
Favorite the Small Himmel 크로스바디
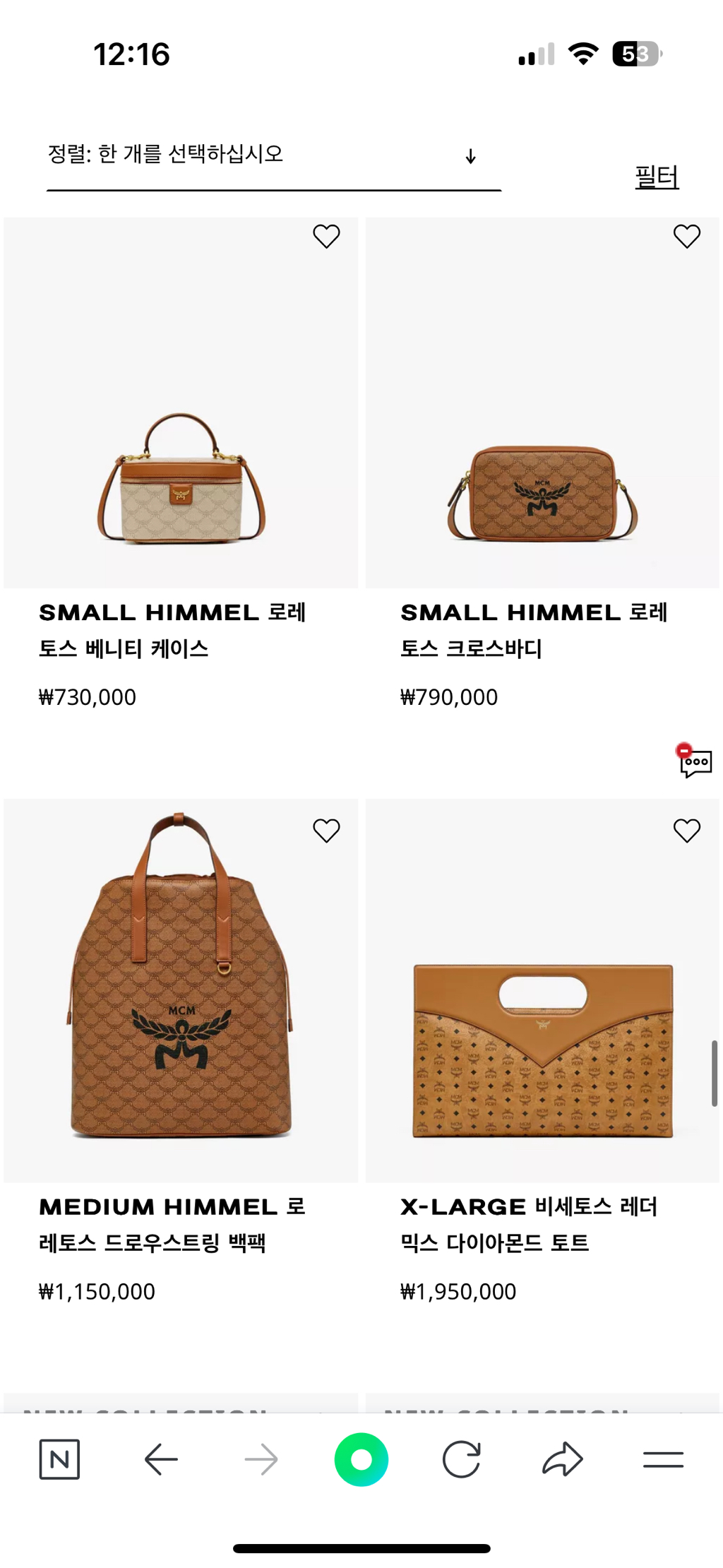686,236
